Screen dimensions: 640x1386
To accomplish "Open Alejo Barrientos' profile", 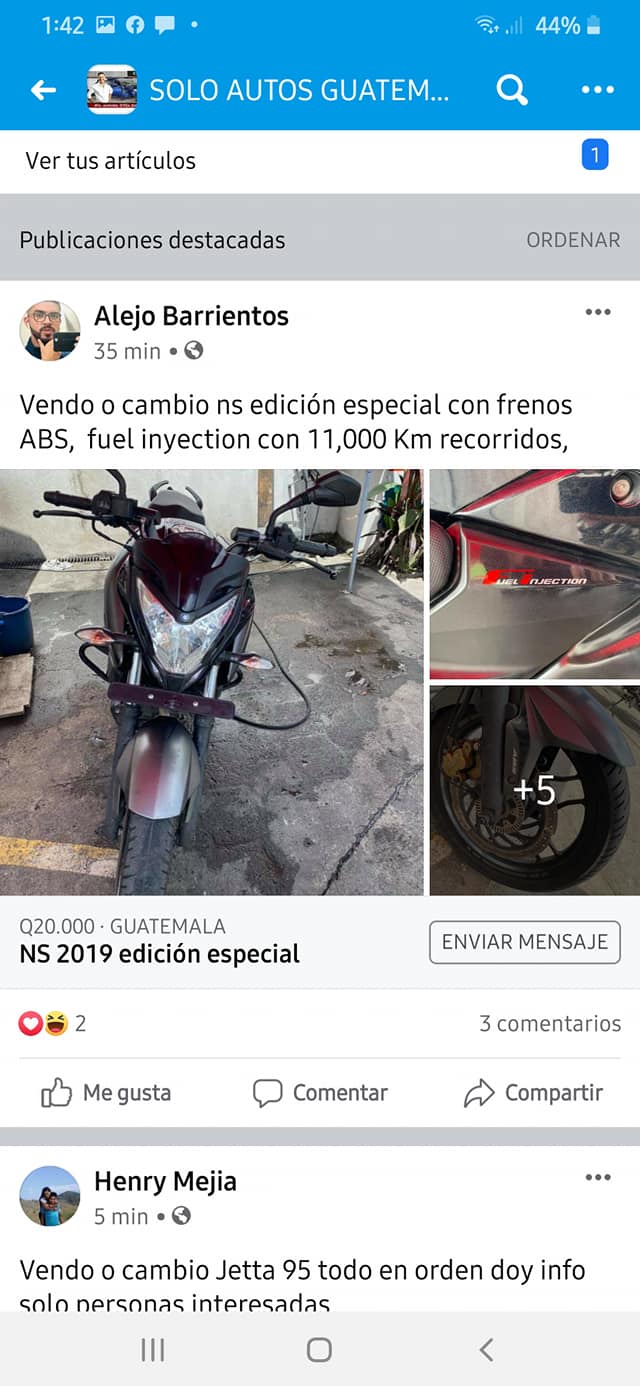I will click(x=191, y=316).
